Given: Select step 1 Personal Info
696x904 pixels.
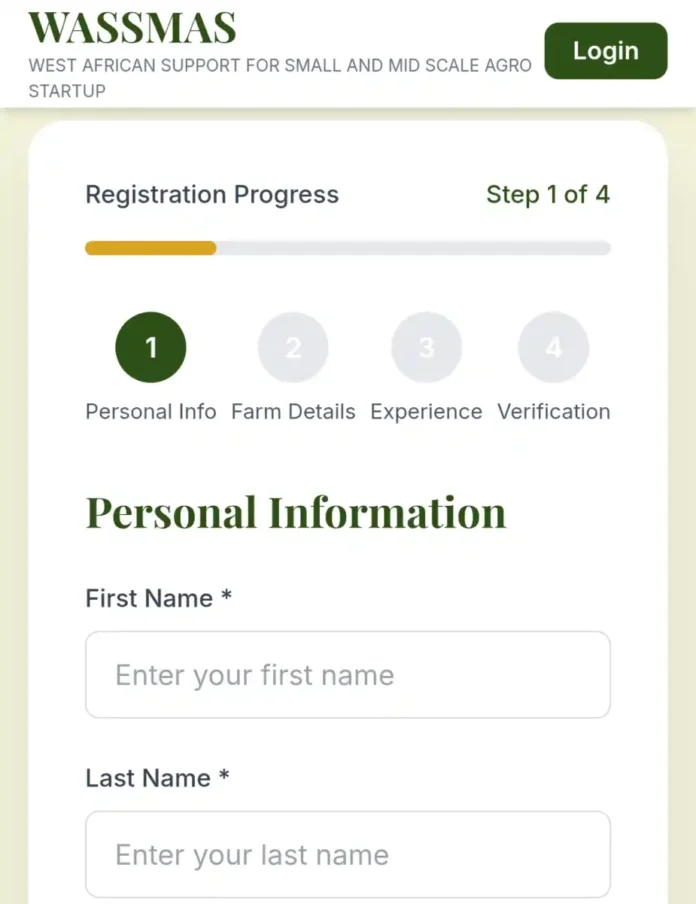Looking at the screenshot, I should point(151,348).
